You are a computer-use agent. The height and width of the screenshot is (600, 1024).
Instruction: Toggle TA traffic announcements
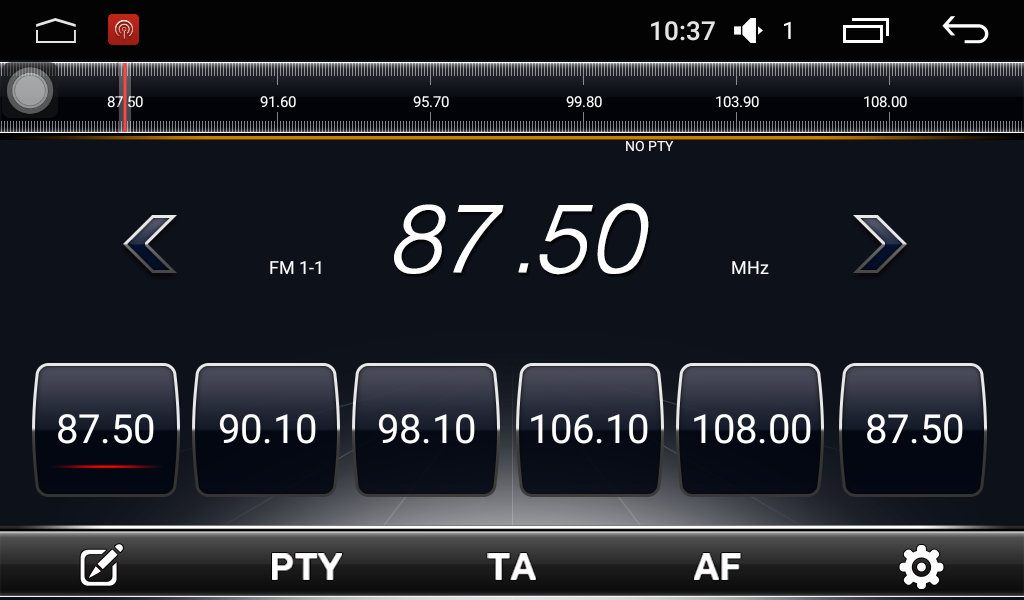(511, 567)
